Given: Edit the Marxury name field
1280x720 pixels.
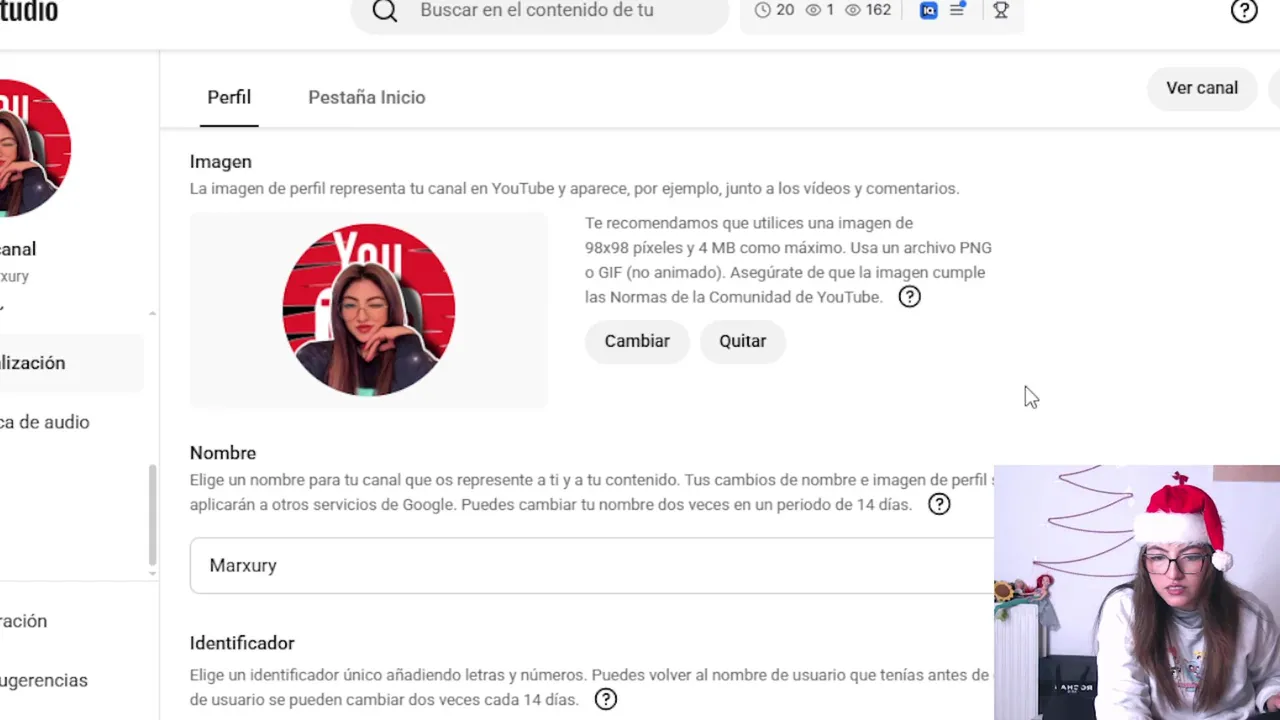Looking at the screenshot, I should point(590,566).
